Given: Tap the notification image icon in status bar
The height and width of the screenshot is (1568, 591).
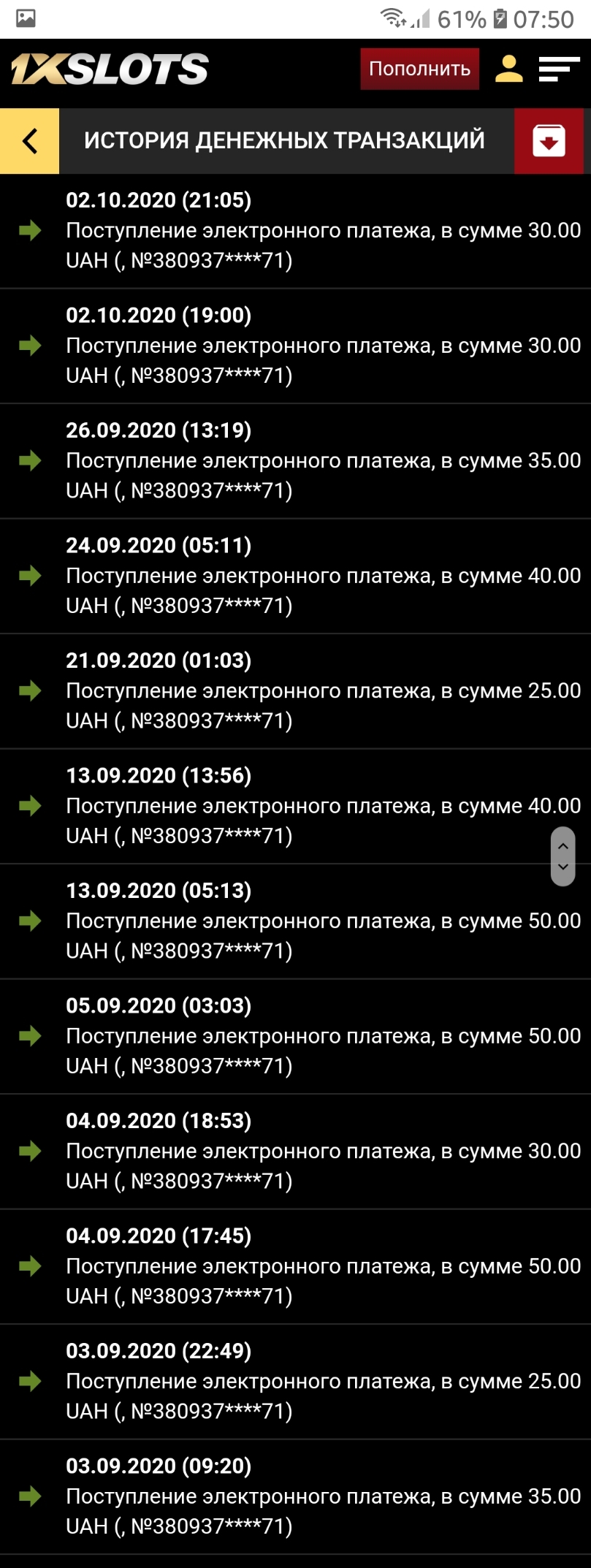Looking at the screenshot, I should point(25,16).
